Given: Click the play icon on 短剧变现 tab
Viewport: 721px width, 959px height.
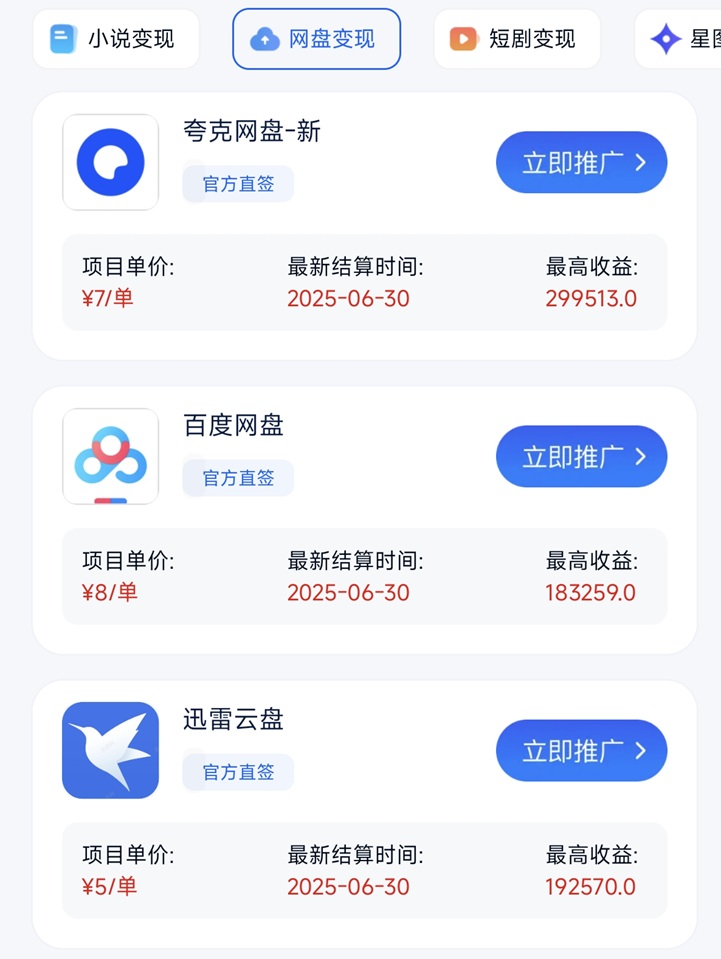Looking at the screenshot, I should tap(463, 39).
